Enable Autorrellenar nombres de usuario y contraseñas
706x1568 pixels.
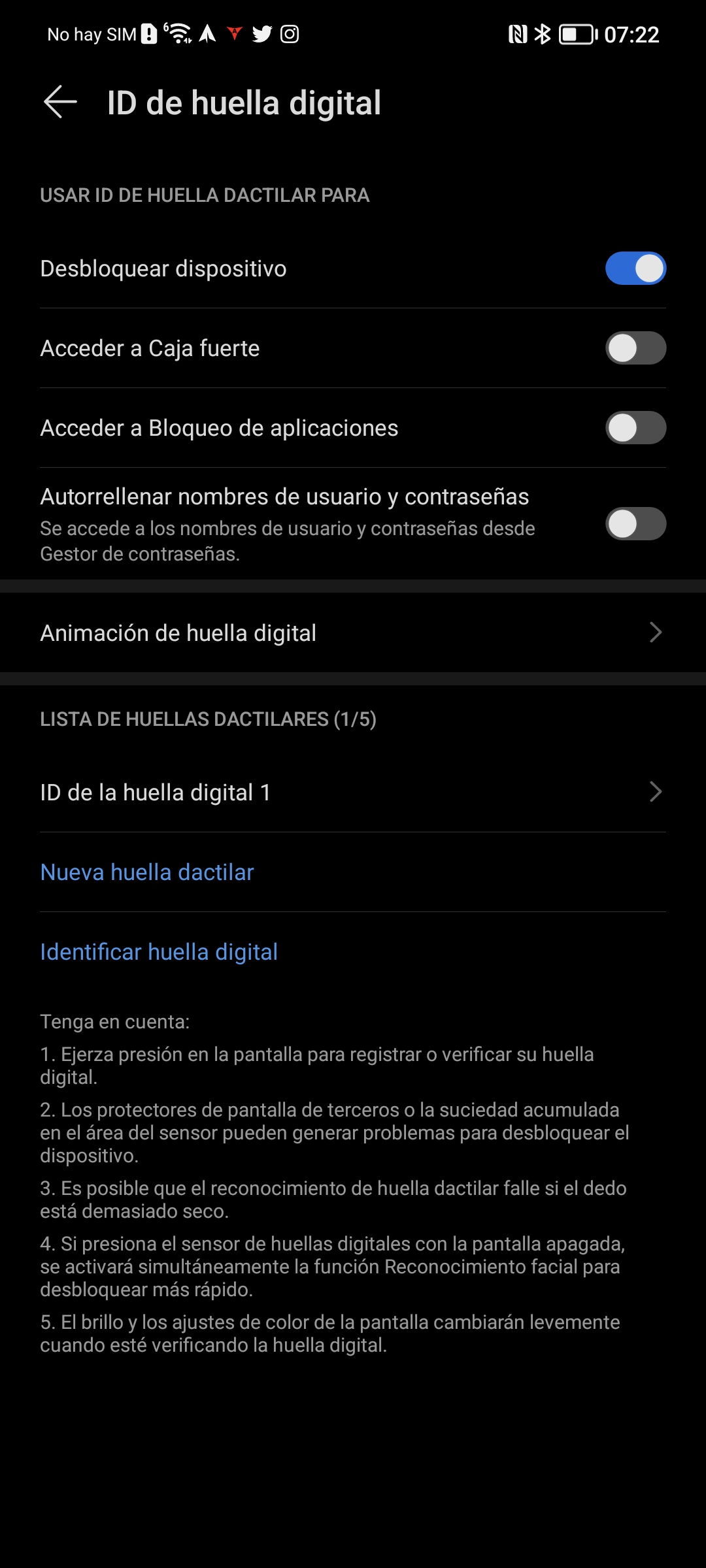pos(635,524)
